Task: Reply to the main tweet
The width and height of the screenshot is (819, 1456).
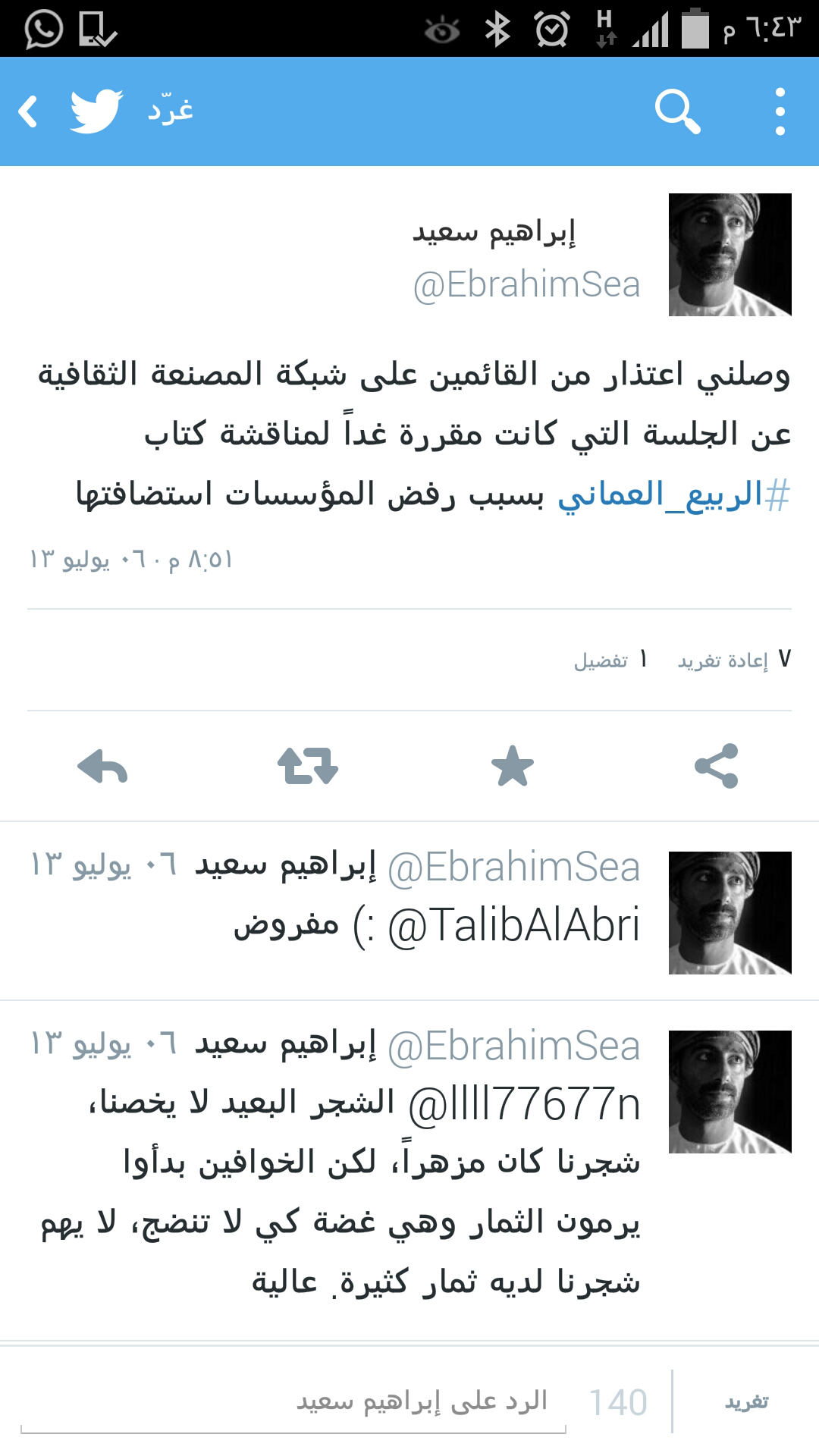Action: (102, 766)
